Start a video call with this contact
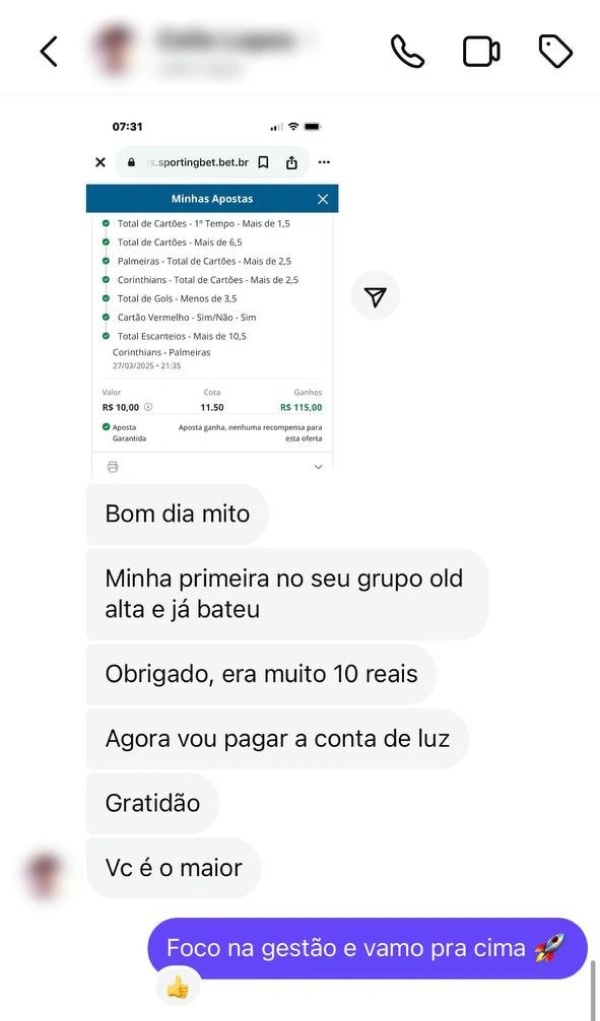Viewport: 600px width, 1021px height. 481,51
